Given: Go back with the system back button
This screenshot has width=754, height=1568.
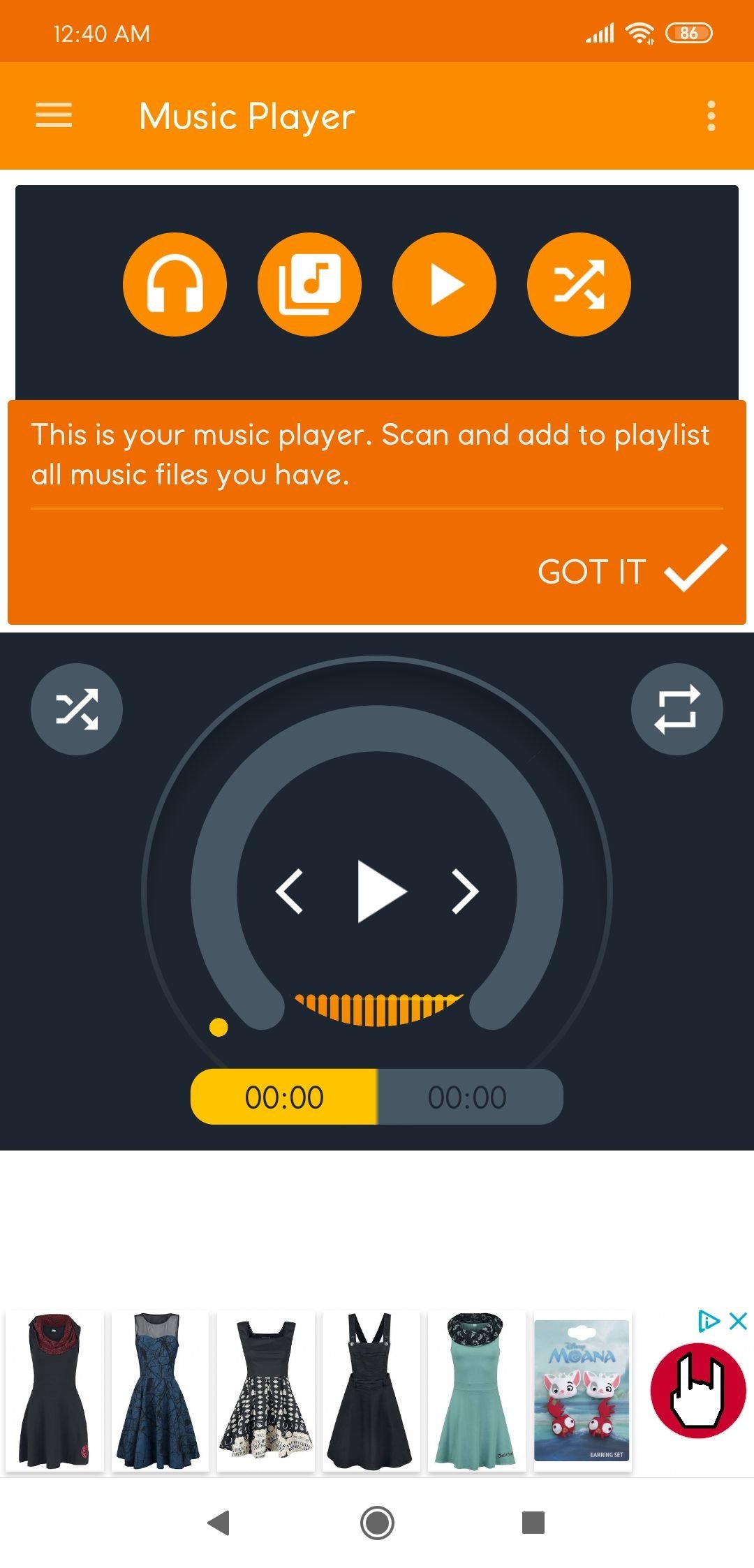Looking at the screenshot, I should 219,1523.
